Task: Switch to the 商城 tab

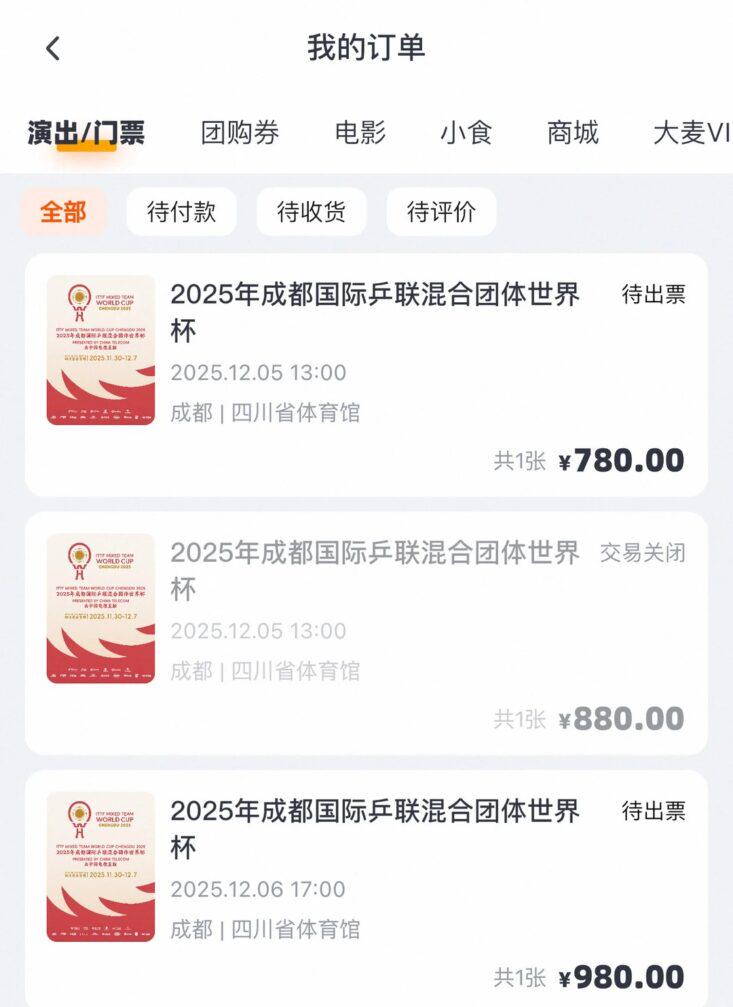Action: (x=573, y=132)
